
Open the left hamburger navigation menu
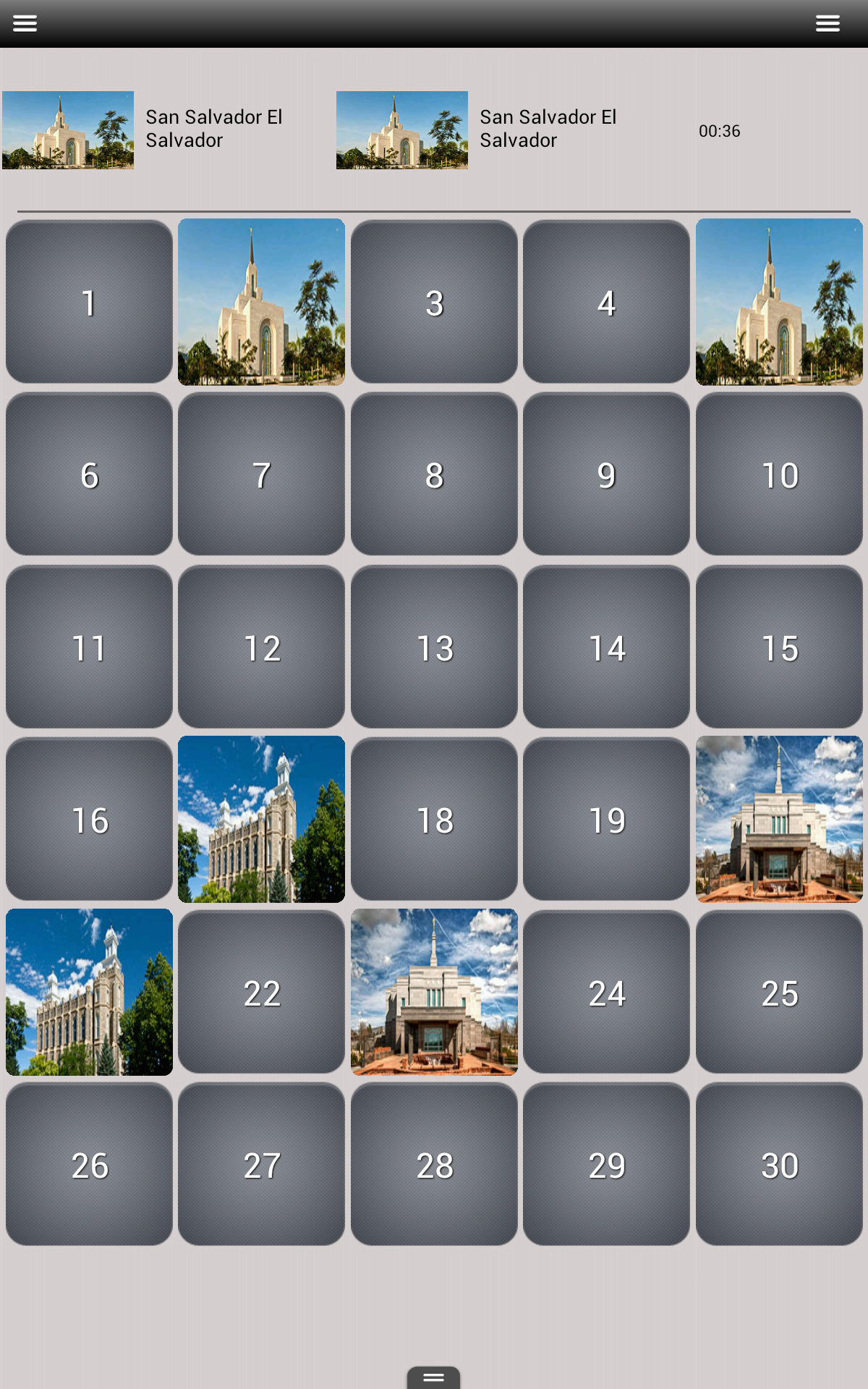(25, 22)
